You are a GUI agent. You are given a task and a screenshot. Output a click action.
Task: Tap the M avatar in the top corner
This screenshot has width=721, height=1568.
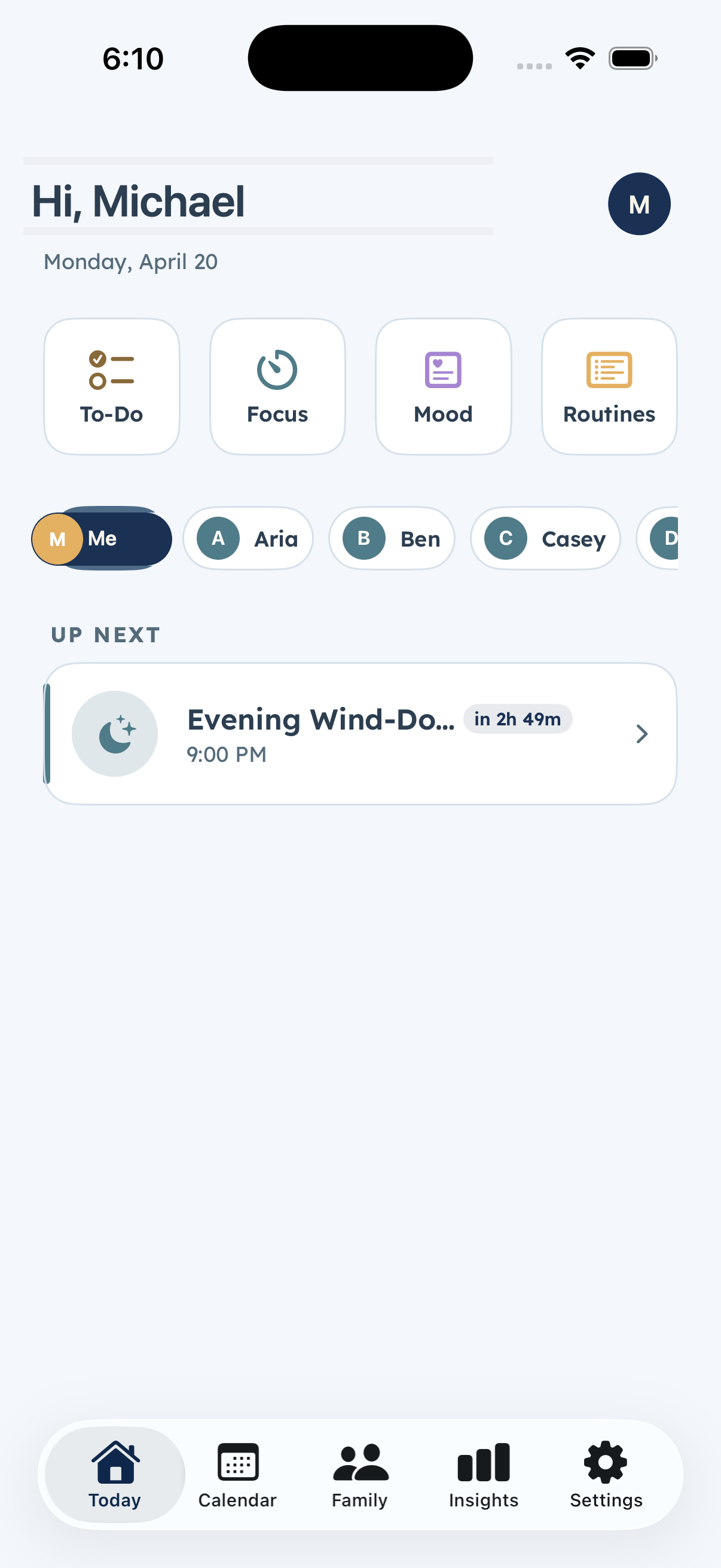click(639, 204)
